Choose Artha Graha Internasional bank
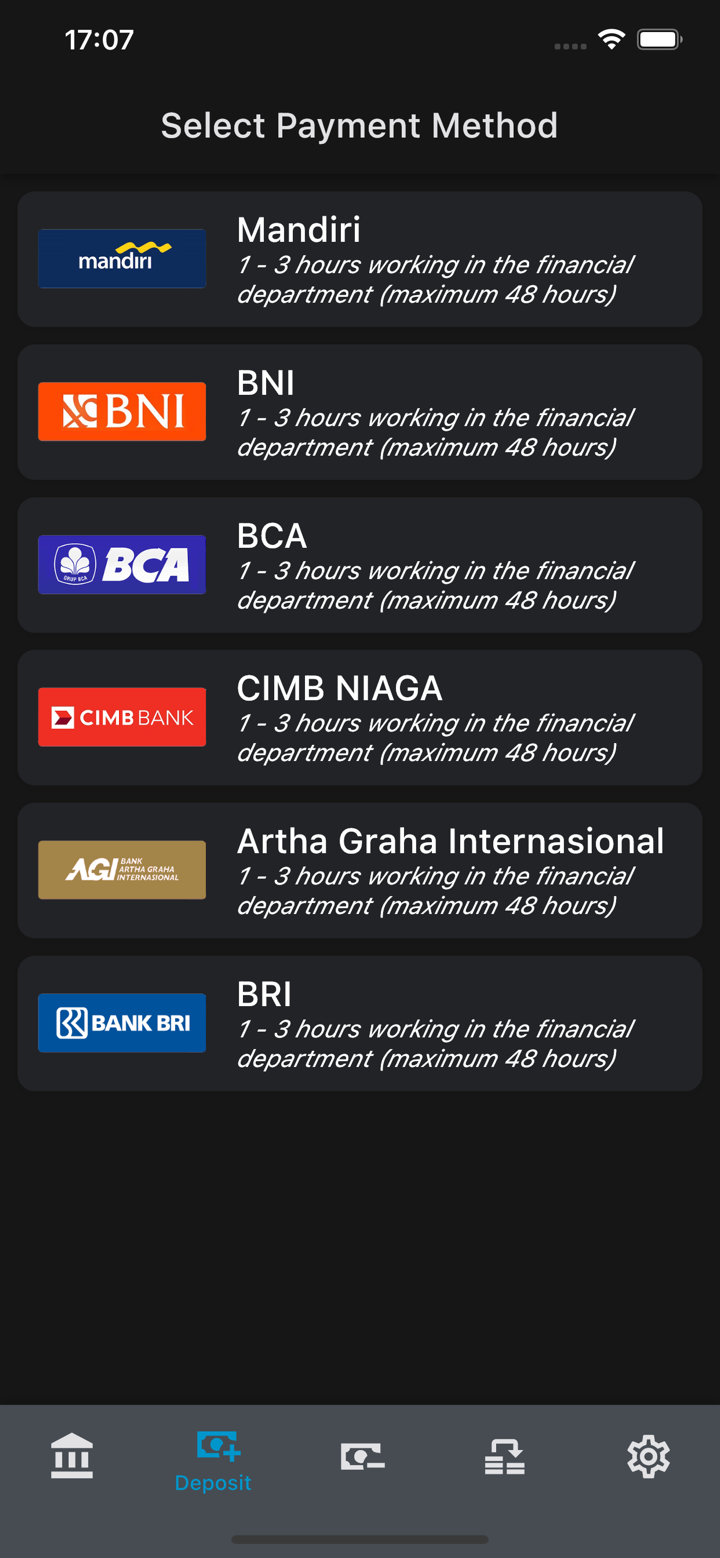The image size is (720, 1558). pos(360,871)
